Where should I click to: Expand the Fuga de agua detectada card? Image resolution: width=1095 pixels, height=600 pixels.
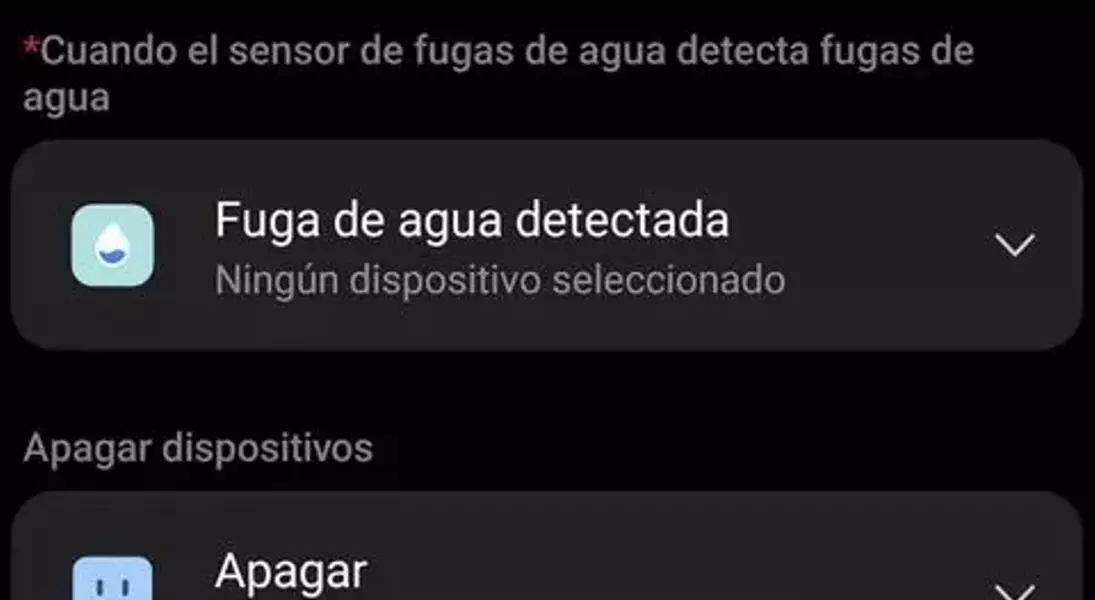click(x=1015, y=246)
